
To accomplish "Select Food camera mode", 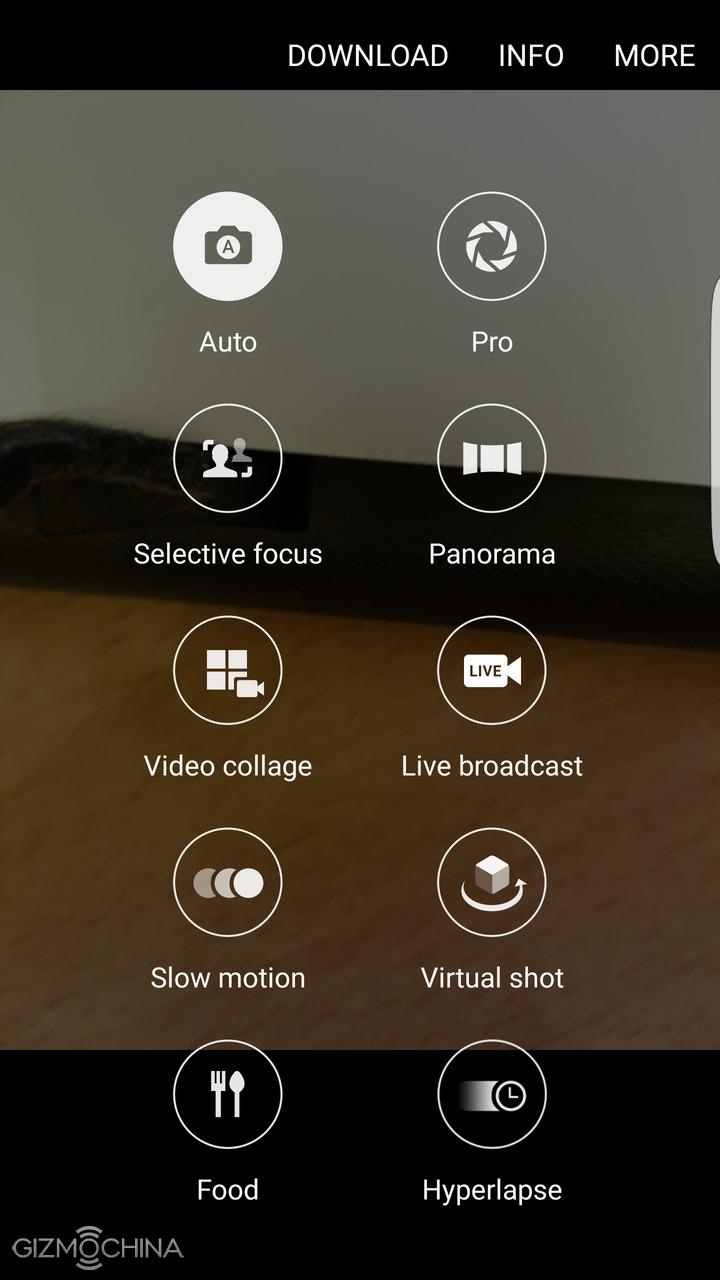I will click(x=228, y=1094).
